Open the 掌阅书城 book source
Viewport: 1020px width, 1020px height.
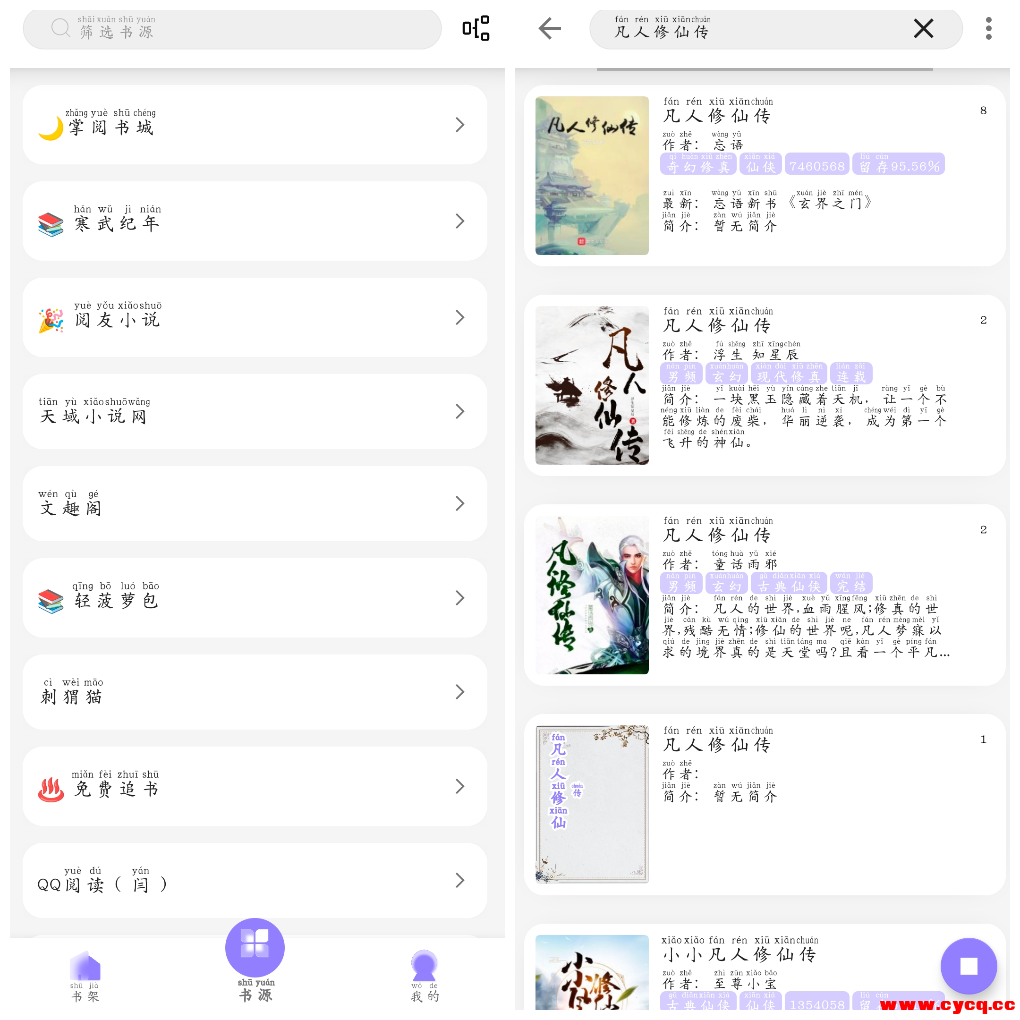[x=255, y=125]
